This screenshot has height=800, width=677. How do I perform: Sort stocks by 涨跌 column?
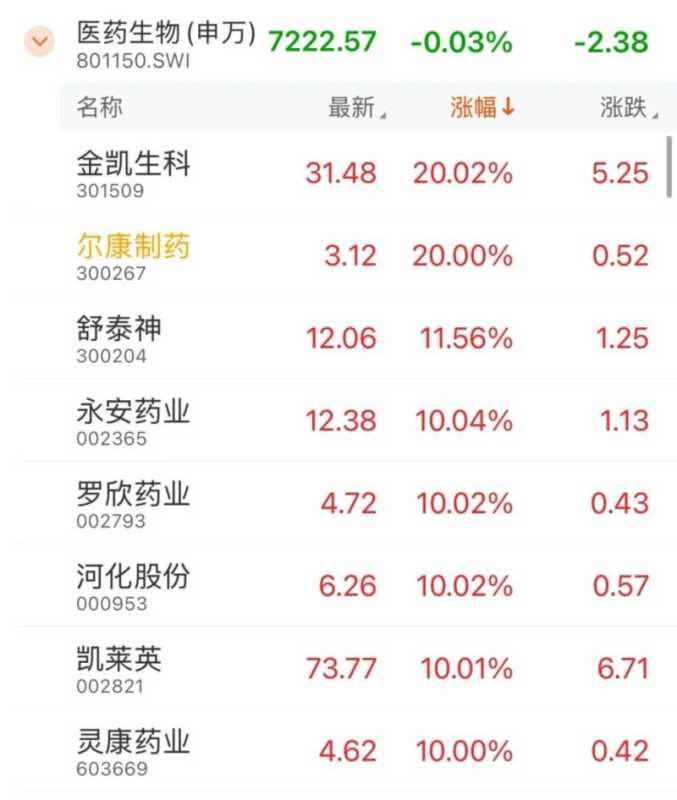click(628, 108)
